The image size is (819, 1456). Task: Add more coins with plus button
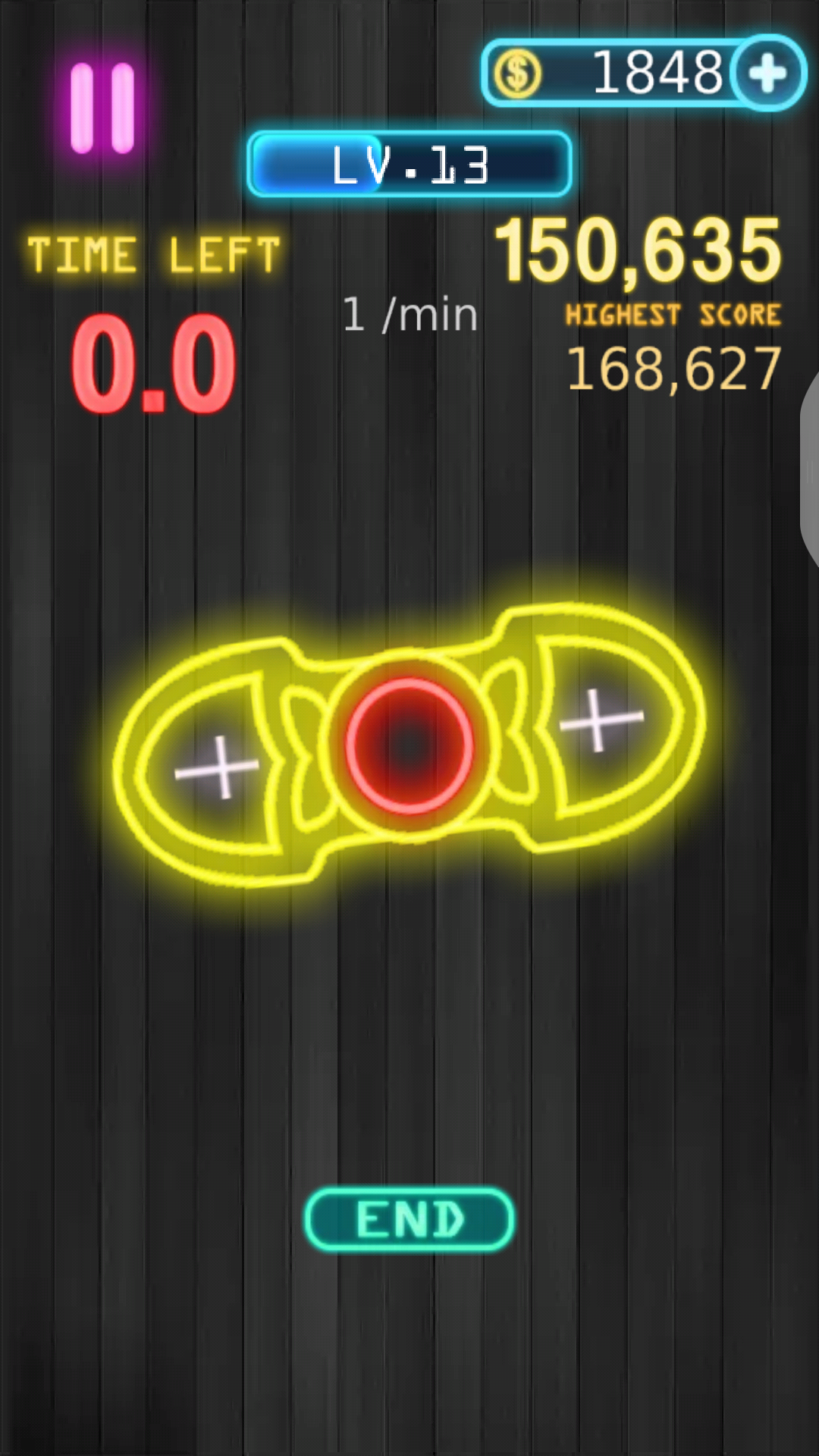point(767,74)
